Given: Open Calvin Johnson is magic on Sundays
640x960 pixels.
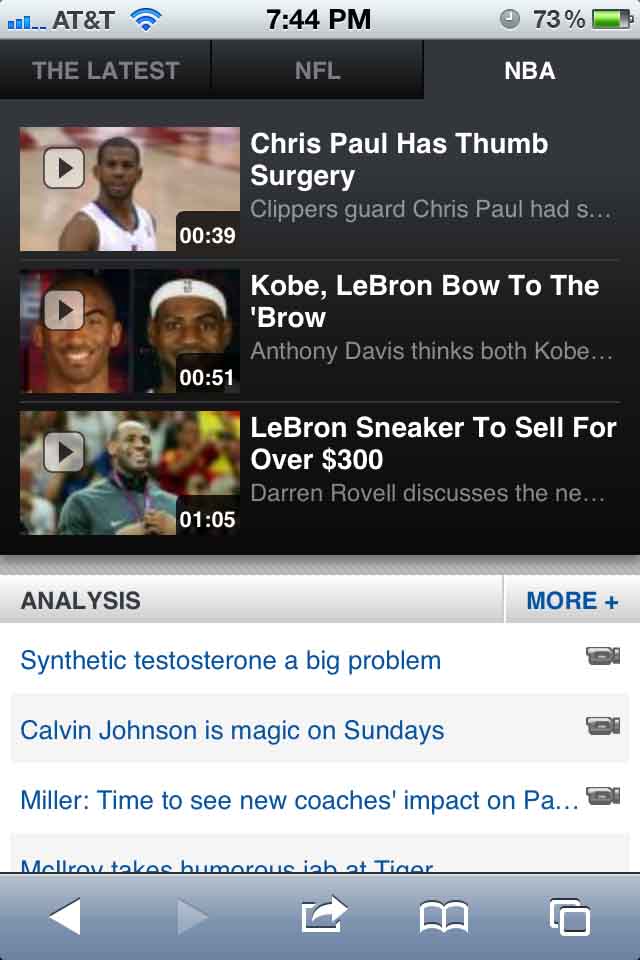Looking at the screenshot, I should point(232,730).
